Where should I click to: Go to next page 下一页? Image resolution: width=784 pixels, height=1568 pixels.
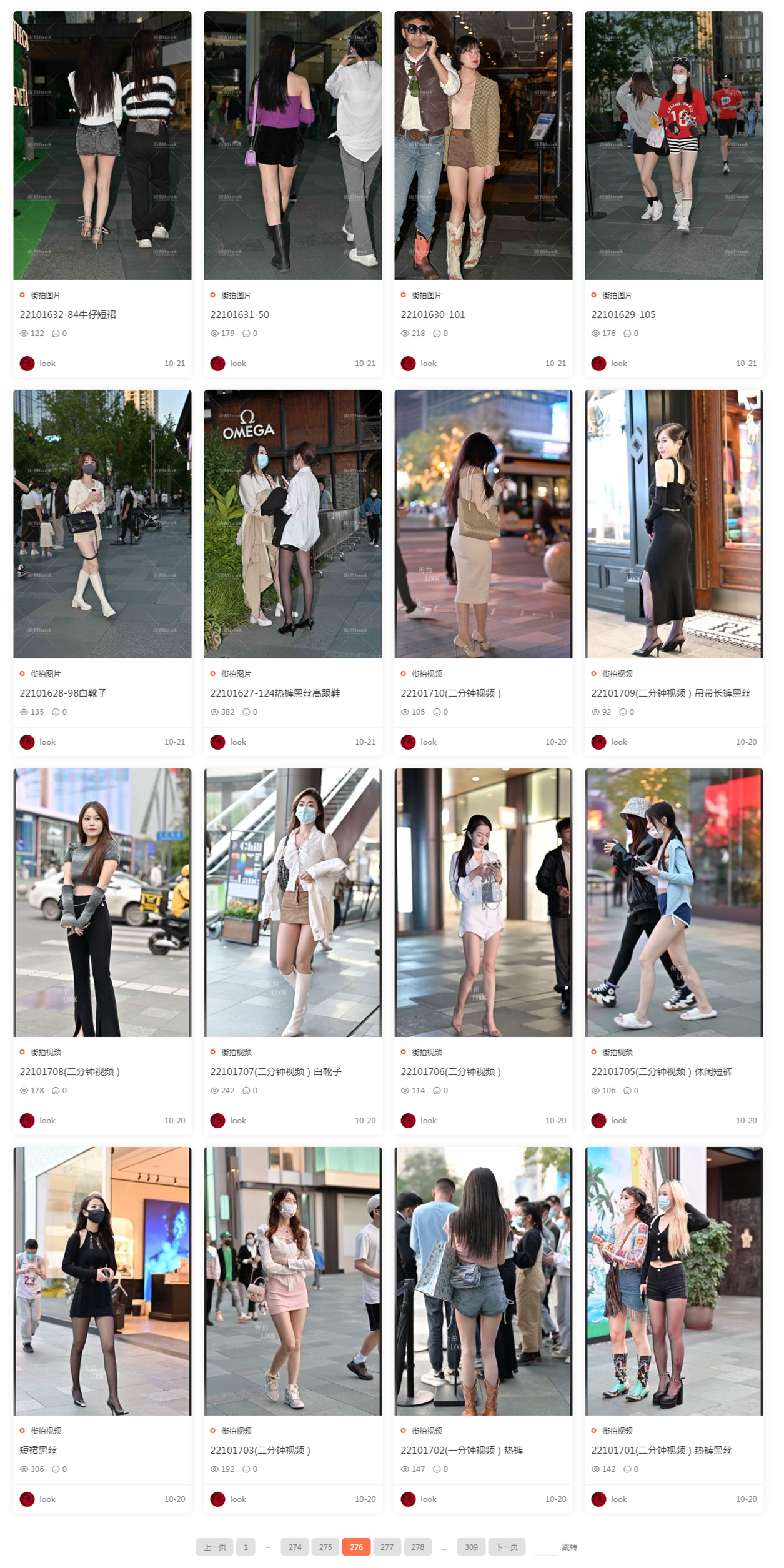506,1547
